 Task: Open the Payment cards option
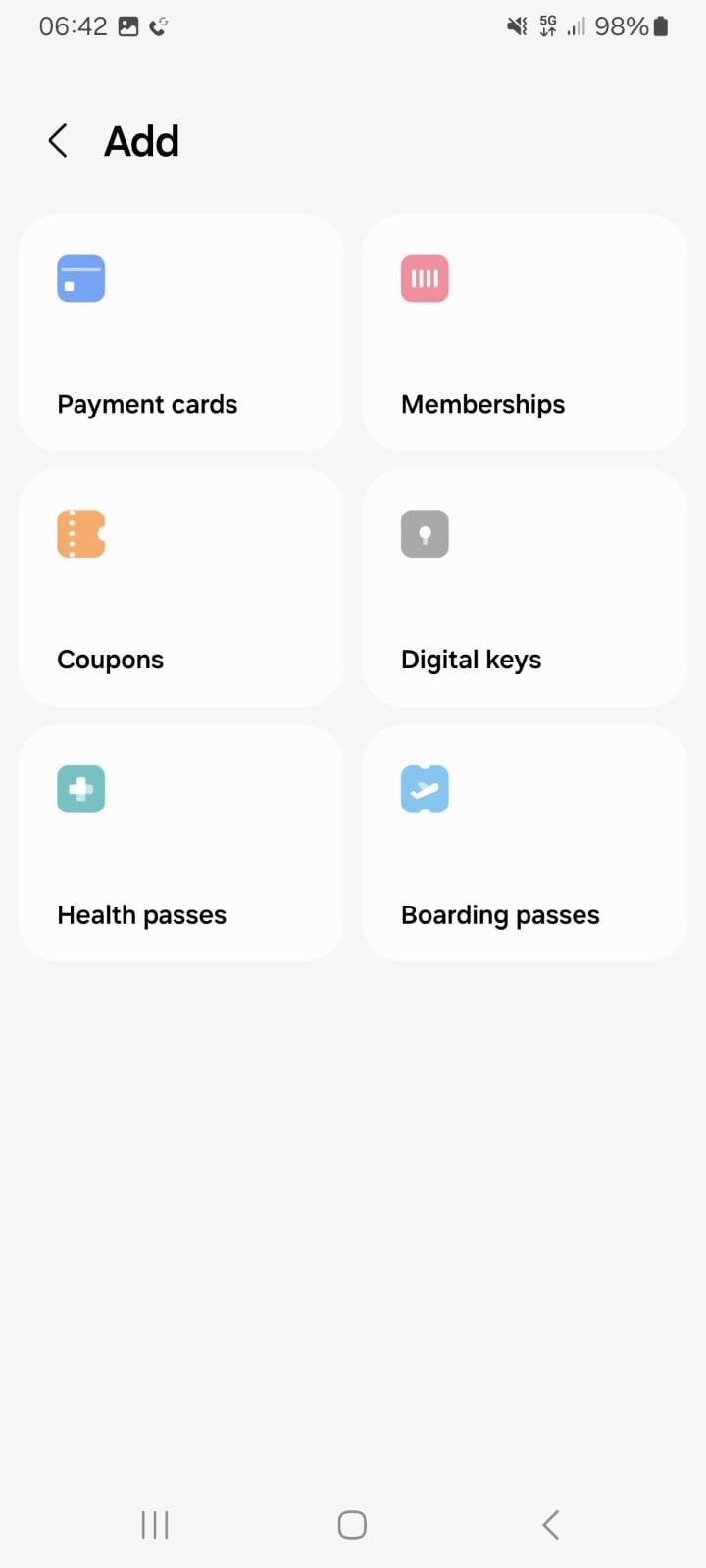click(181, 332)
